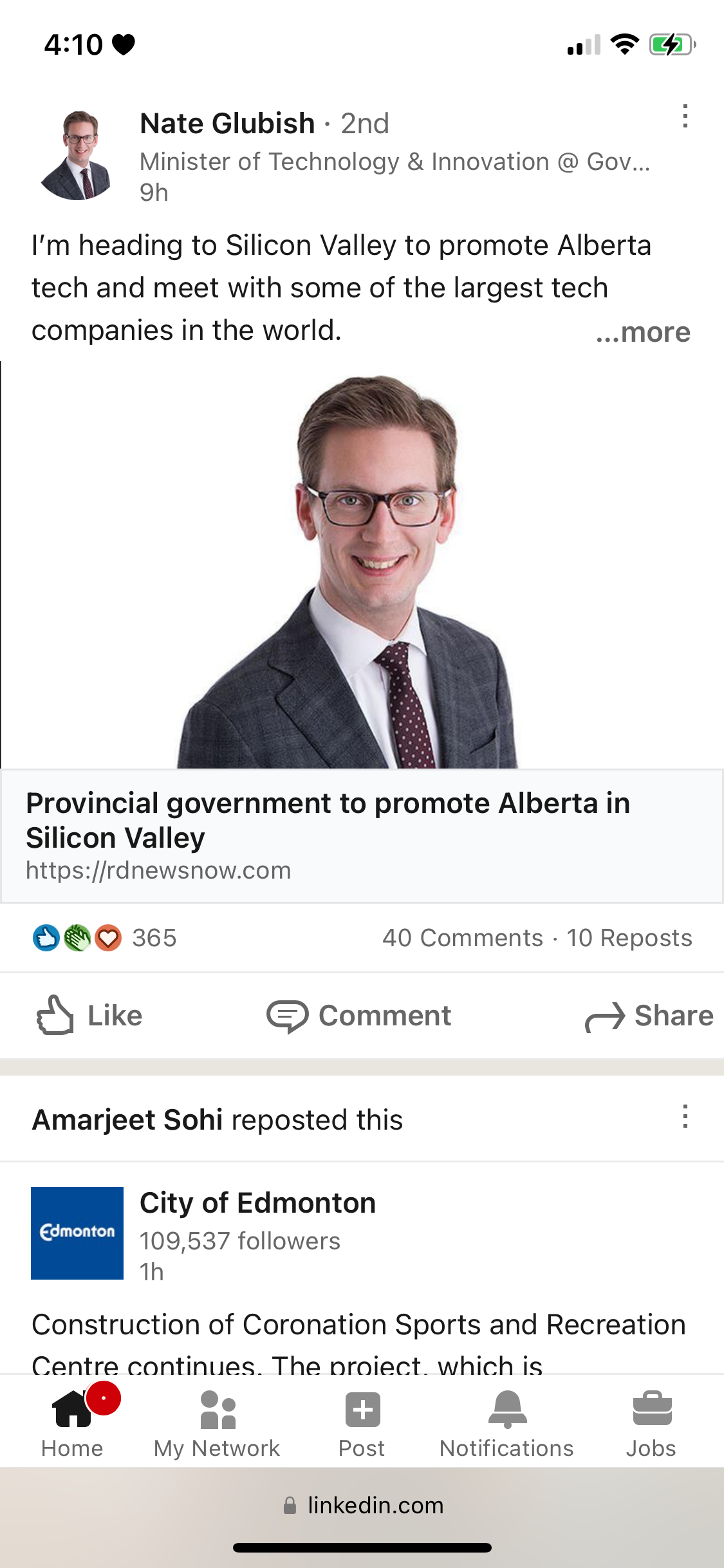This screenshot has width=724, height=1568.
Task: Comment on Nate Glubish's post
Action: [x=359, y=1016]
